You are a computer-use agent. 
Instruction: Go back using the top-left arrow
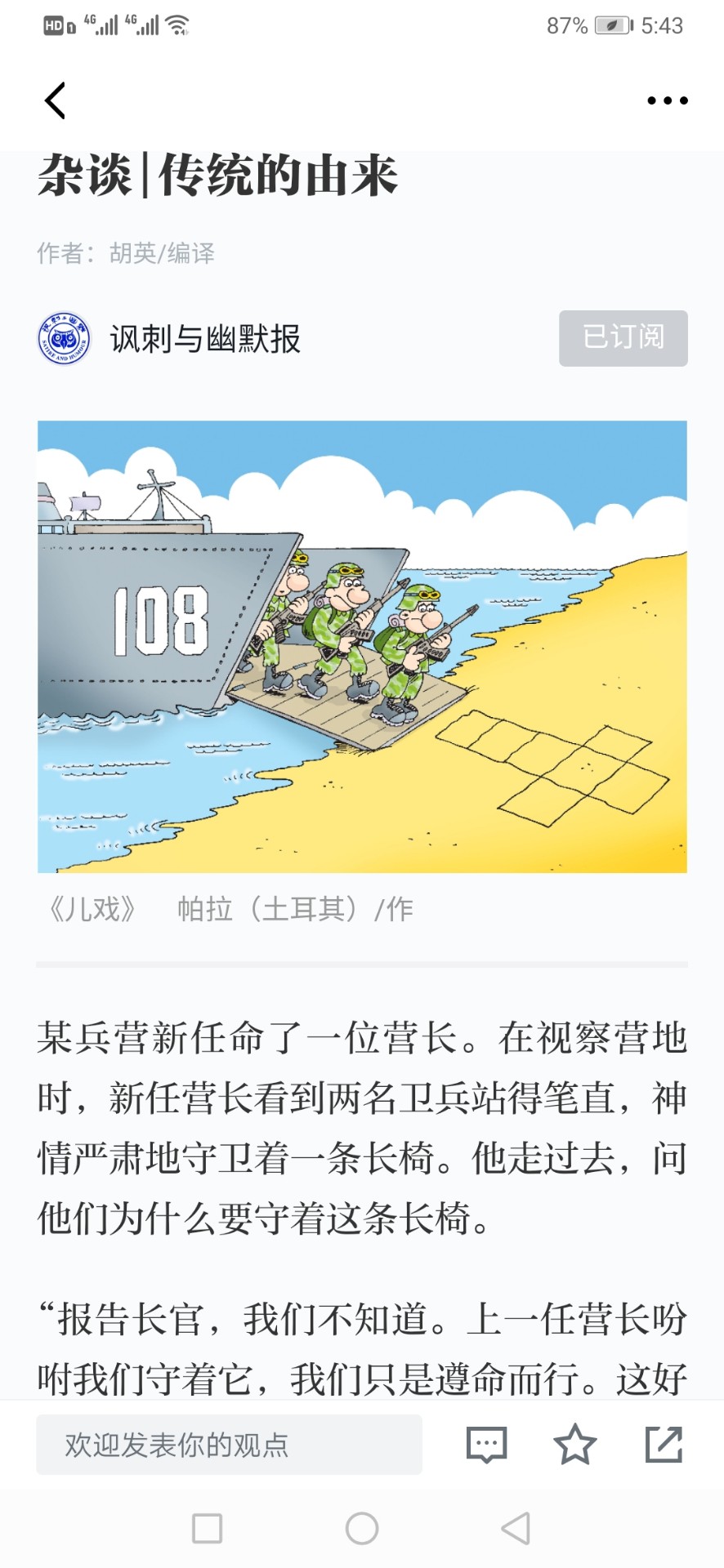pos(55,100)
